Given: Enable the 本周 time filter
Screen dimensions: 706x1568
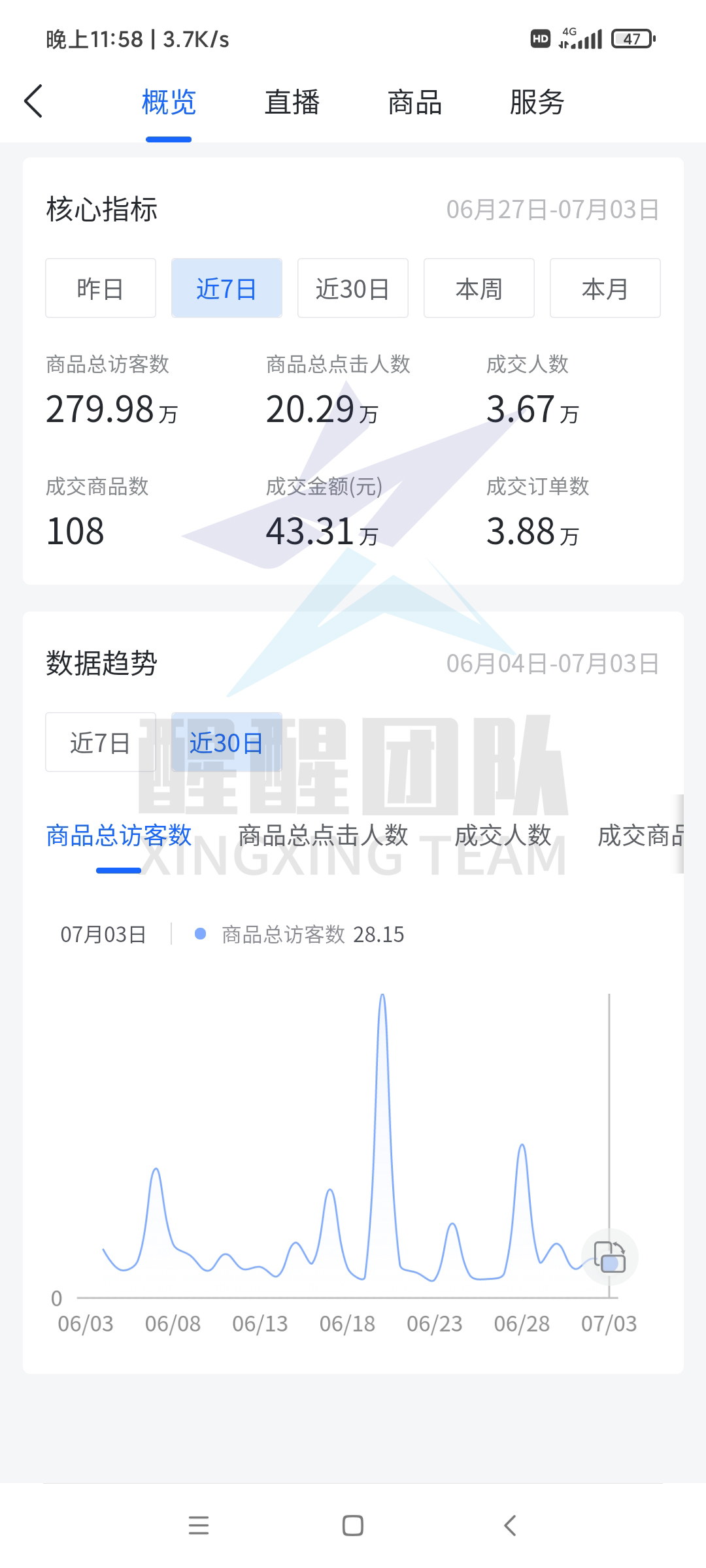Looking at the screenshot, I should coord(479,288).
